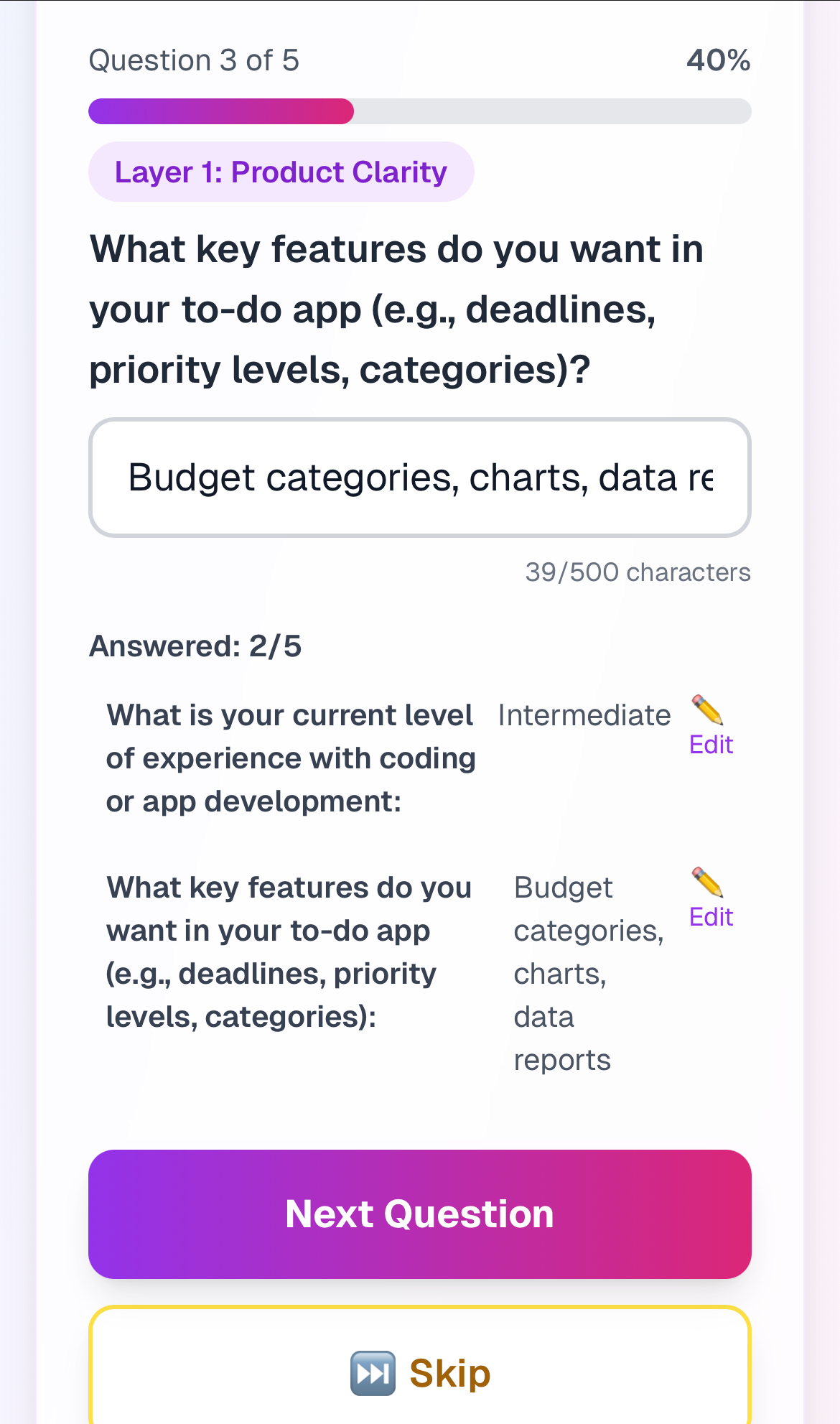Click the 40% progress label
The height and width of the screenshot is (1424, 840).
(x=719, y=60)
